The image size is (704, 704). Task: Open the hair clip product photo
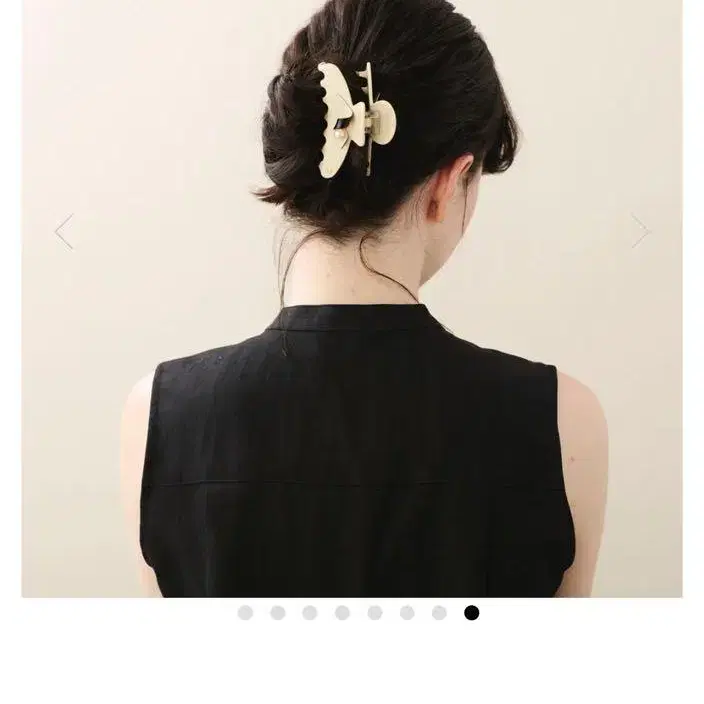[352, 300]
